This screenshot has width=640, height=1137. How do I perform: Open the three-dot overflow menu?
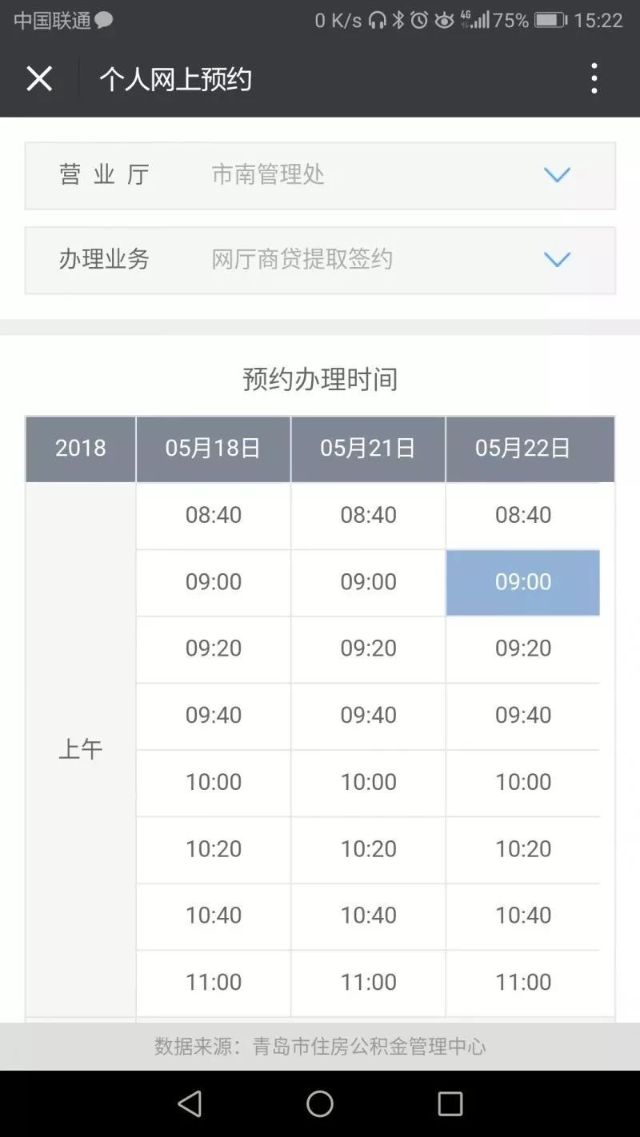594,78
